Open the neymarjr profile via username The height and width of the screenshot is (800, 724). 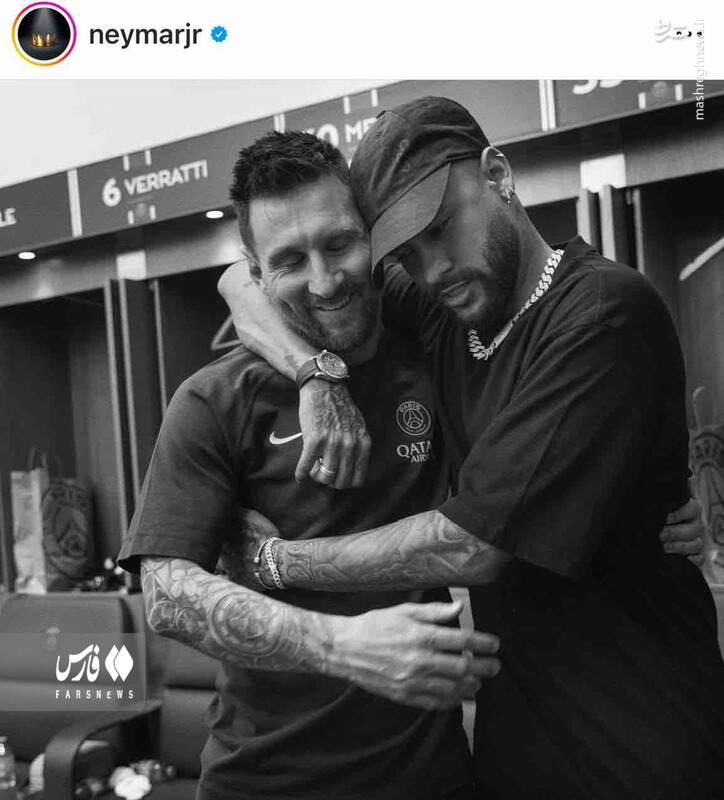[145, 35]
